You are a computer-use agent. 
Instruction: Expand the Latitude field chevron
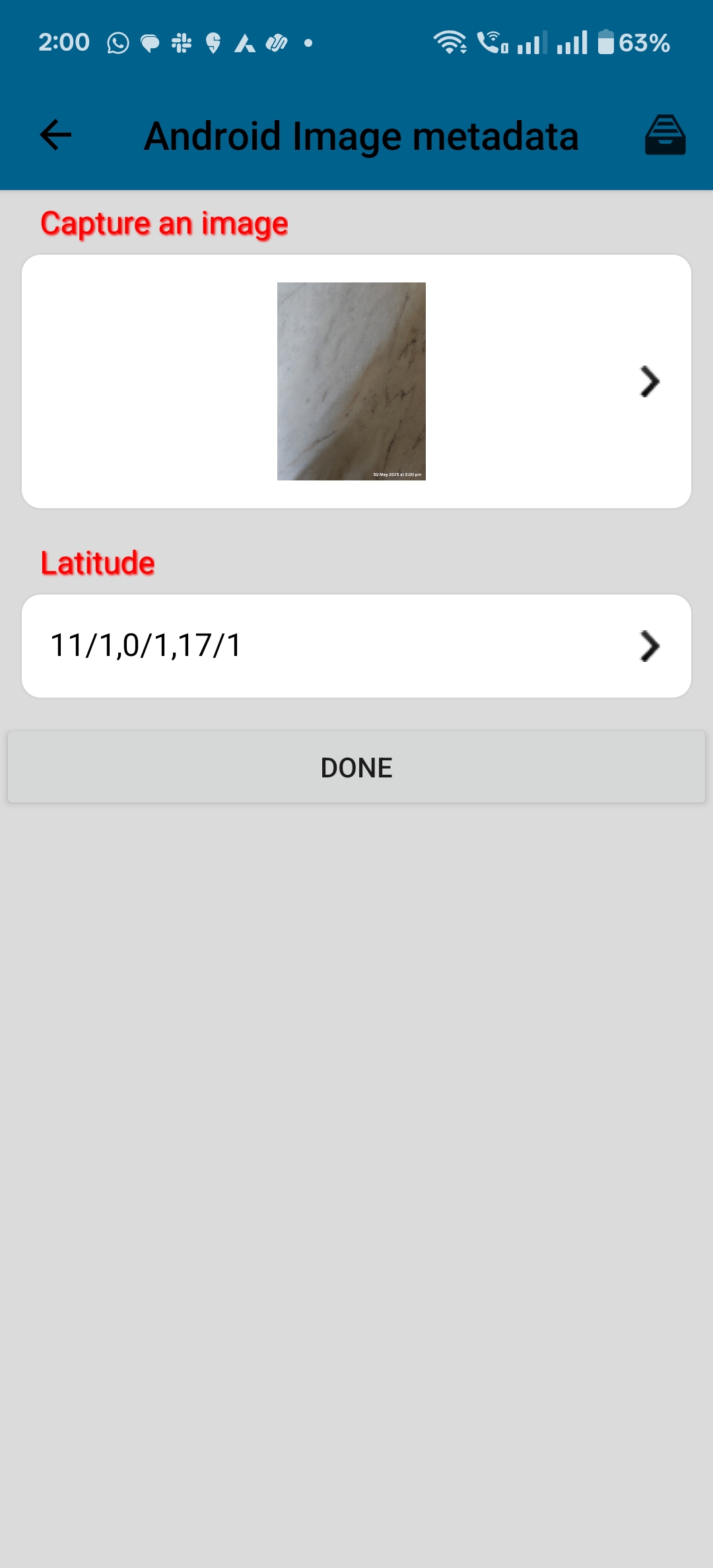650,645
